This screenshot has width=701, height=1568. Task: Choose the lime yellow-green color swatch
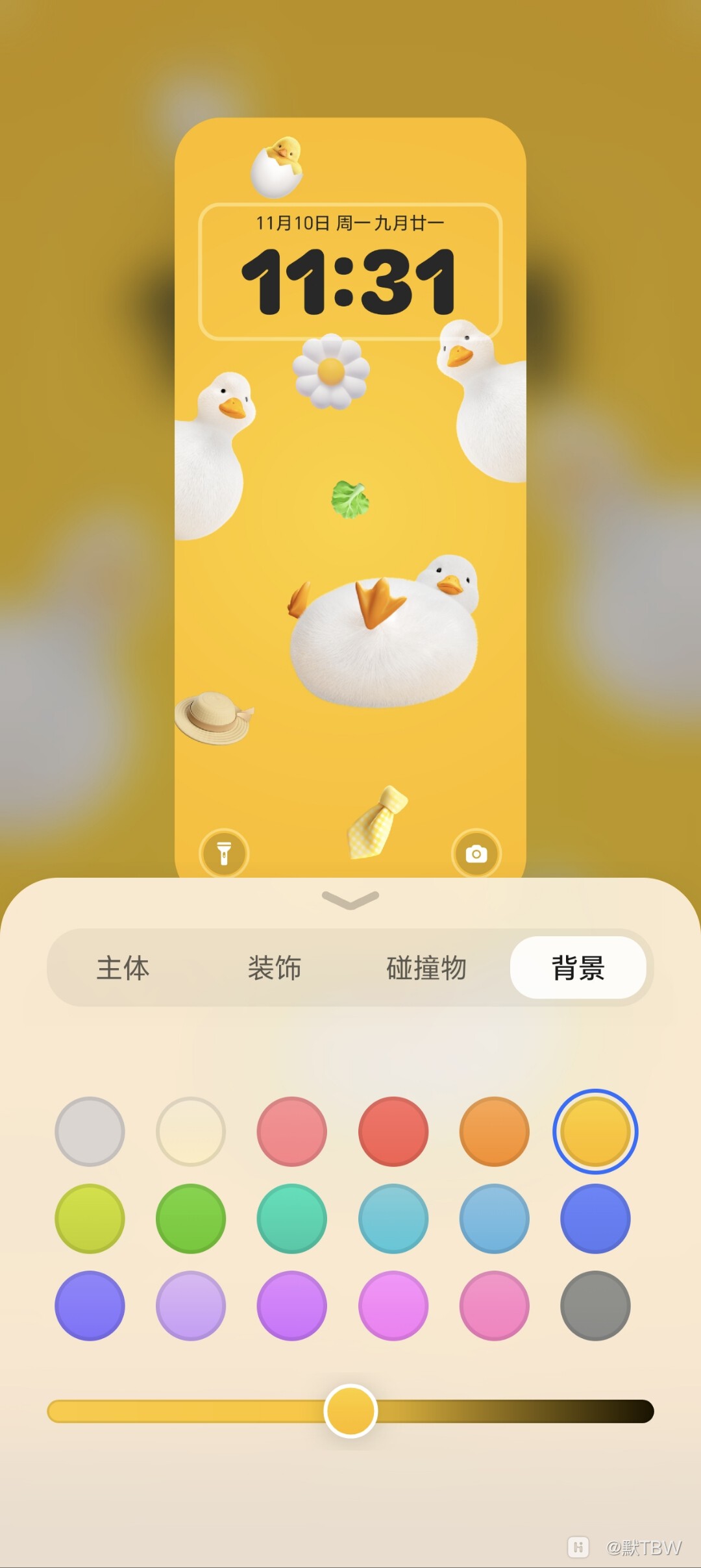tap(90, 1219)
